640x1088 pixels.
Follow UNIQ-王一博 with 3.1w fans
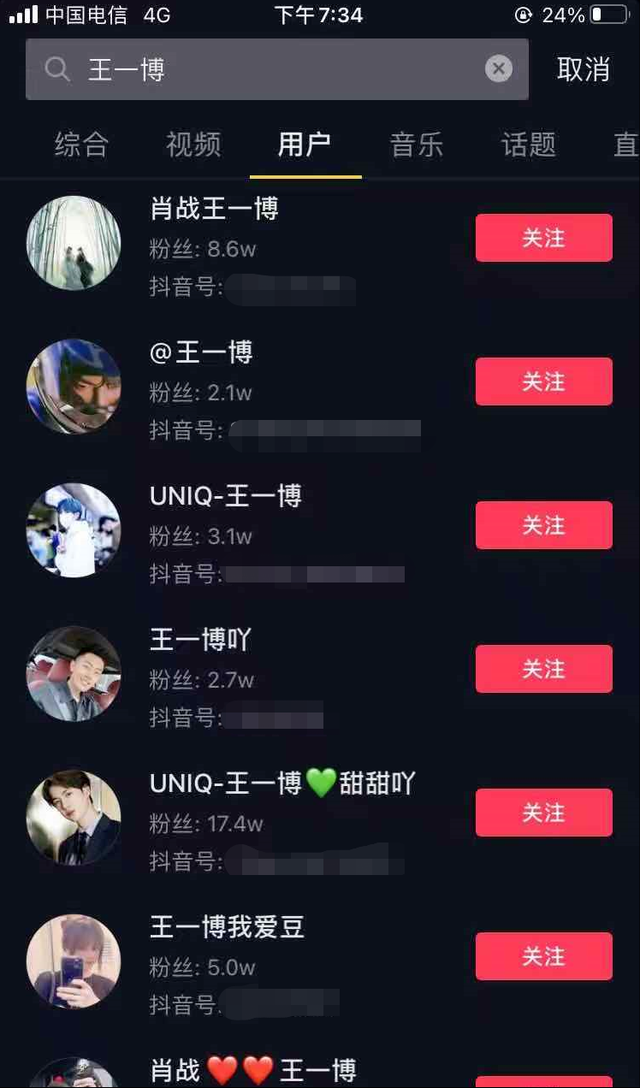click(543, 526)
